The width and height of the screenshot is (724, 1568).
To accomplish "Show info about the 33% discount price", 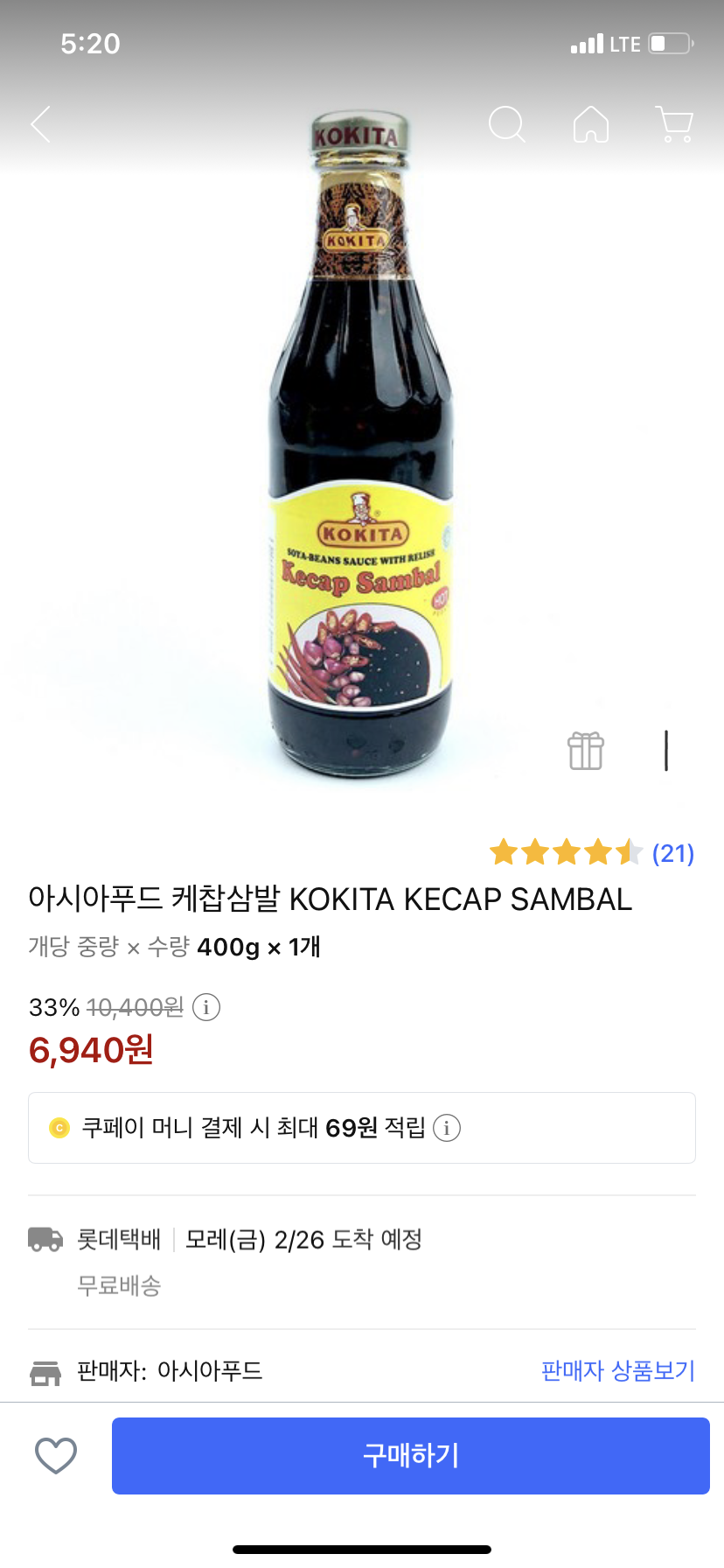I will point(206,1007).
